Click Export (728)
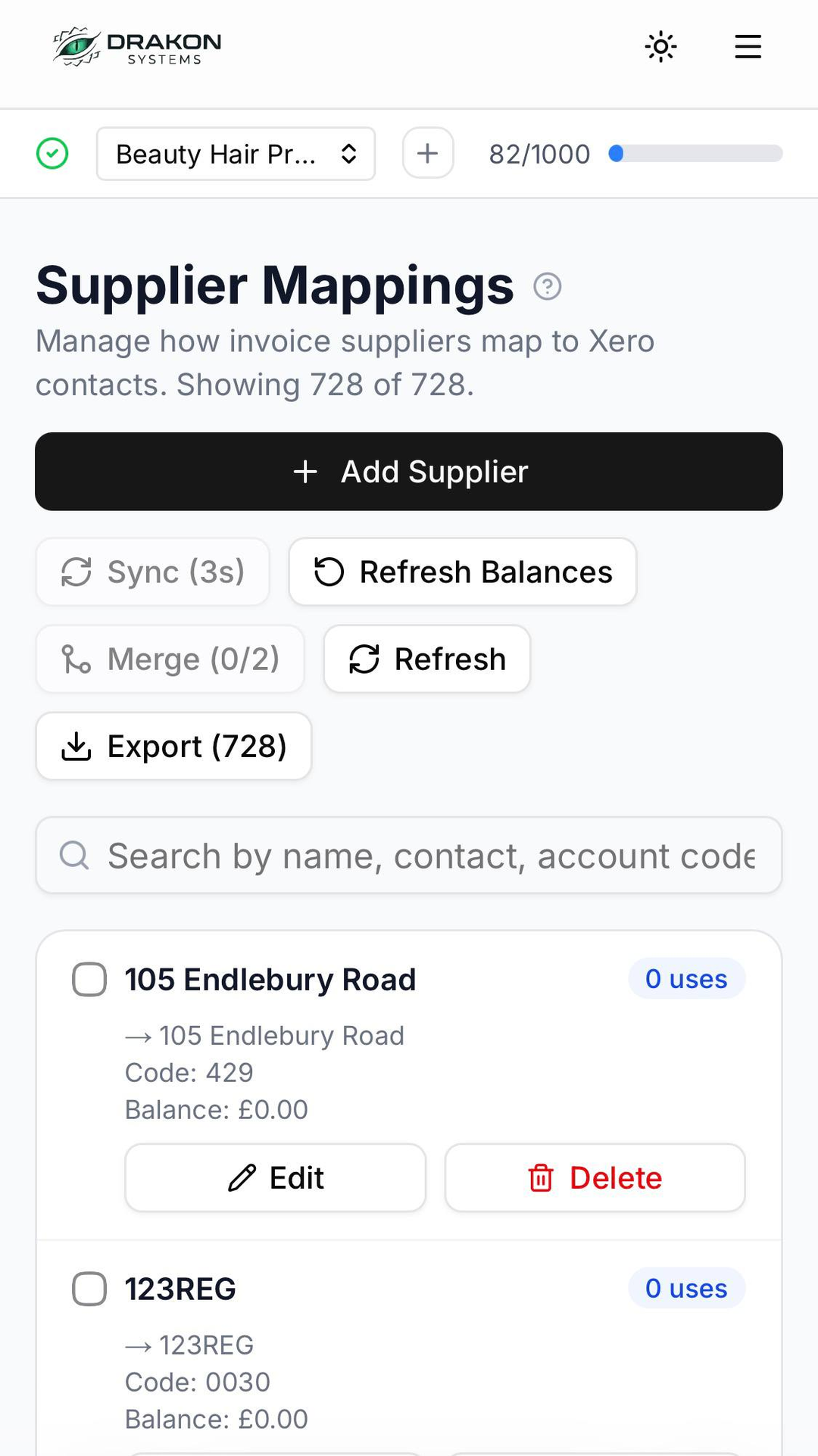This screenshot has width=818, height=1456. pos(173,746)
